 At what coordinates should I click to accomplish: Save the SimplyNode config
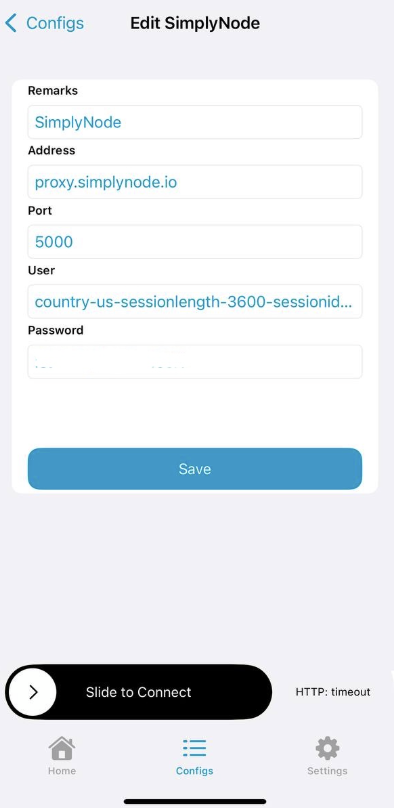coord(195,468)
